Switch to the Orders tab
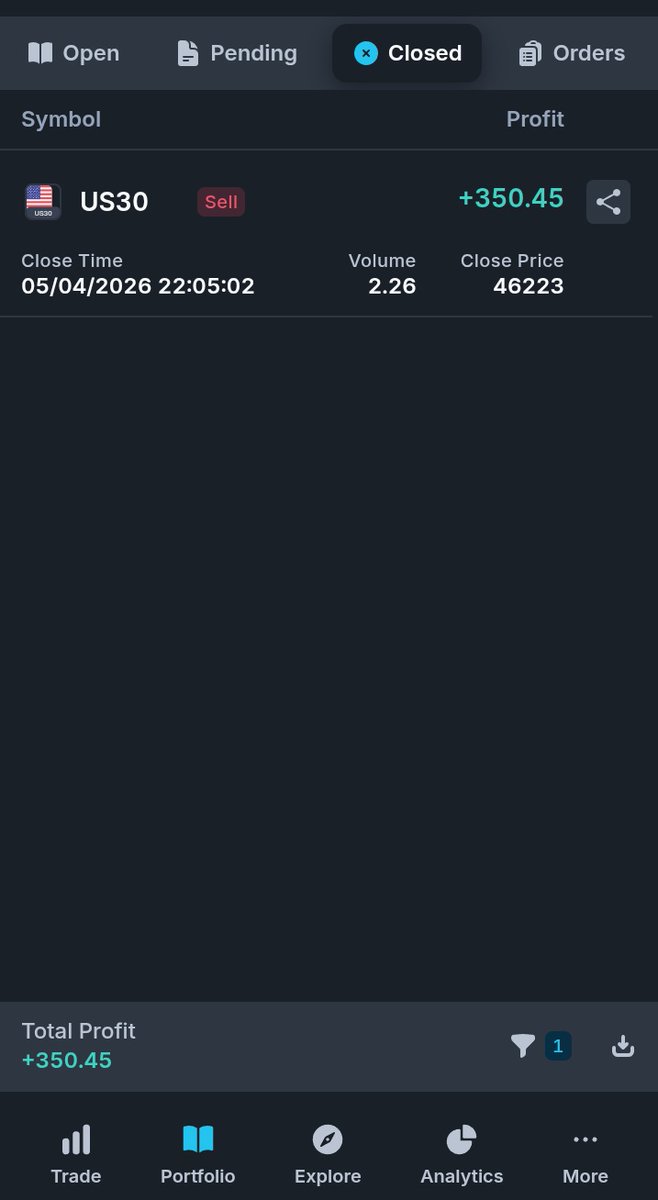The width and height of the screenshot is (658, 1200). 572,53
